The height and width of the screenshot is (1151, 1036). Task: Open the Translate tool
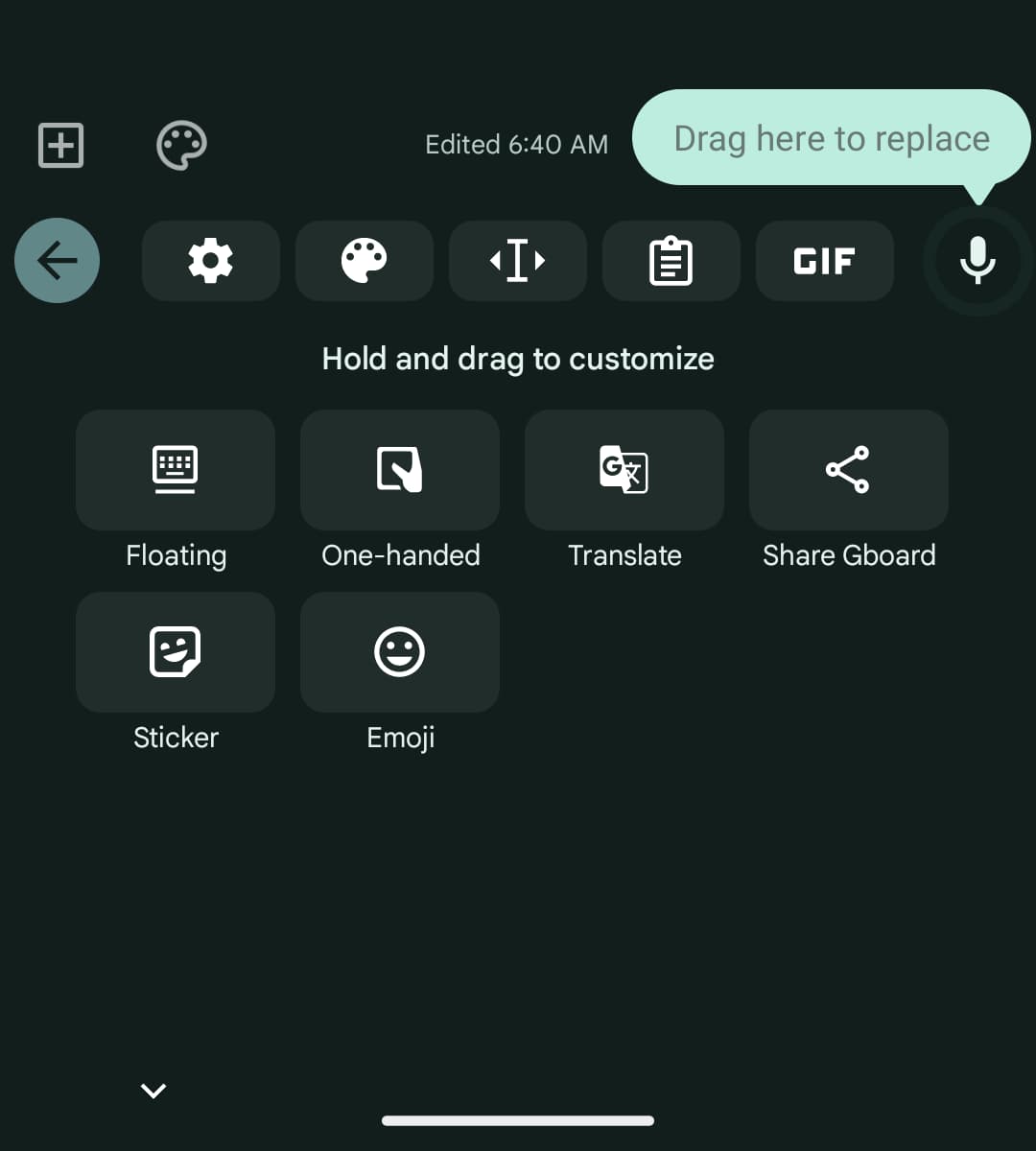[x=624, y=470]
